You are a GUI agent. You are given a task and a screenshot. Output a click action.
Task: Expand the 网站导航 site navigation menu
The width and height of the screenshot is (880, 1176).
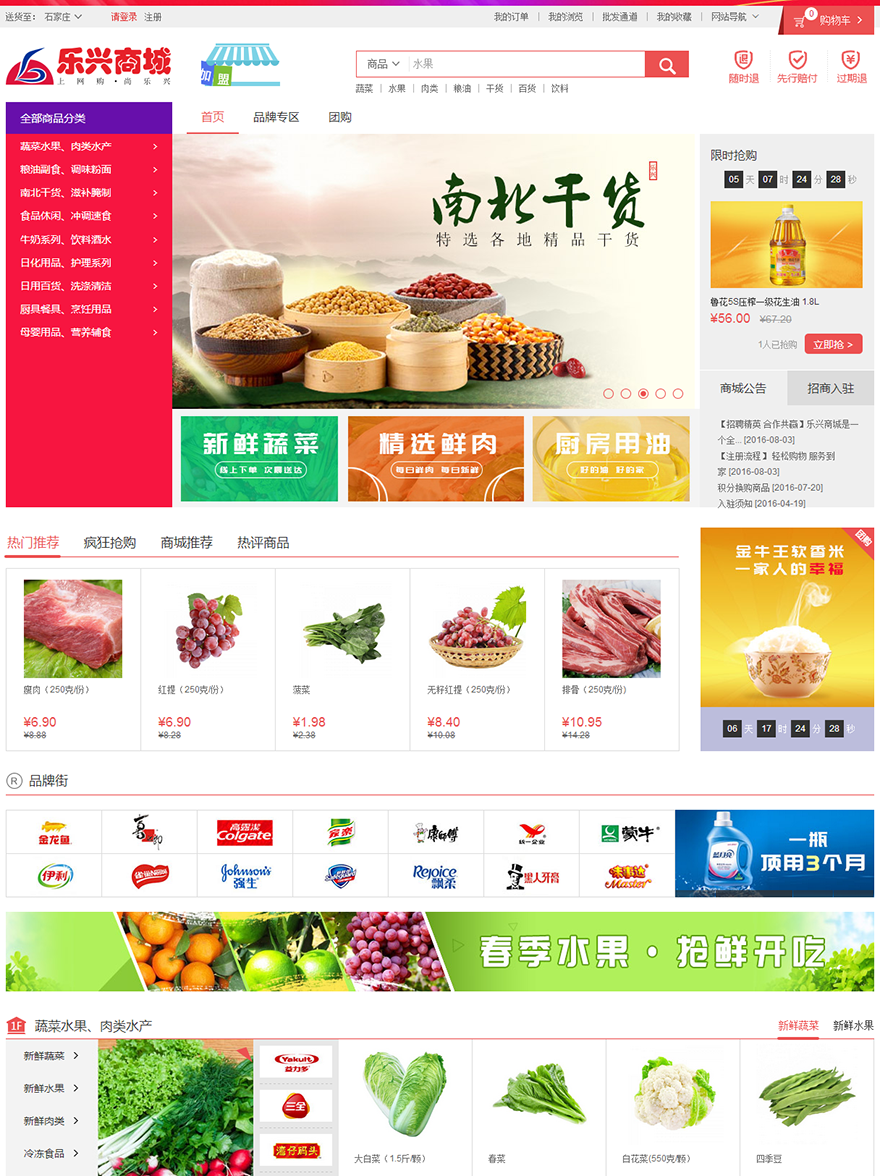pyautogui.click(x=734, y=17)
